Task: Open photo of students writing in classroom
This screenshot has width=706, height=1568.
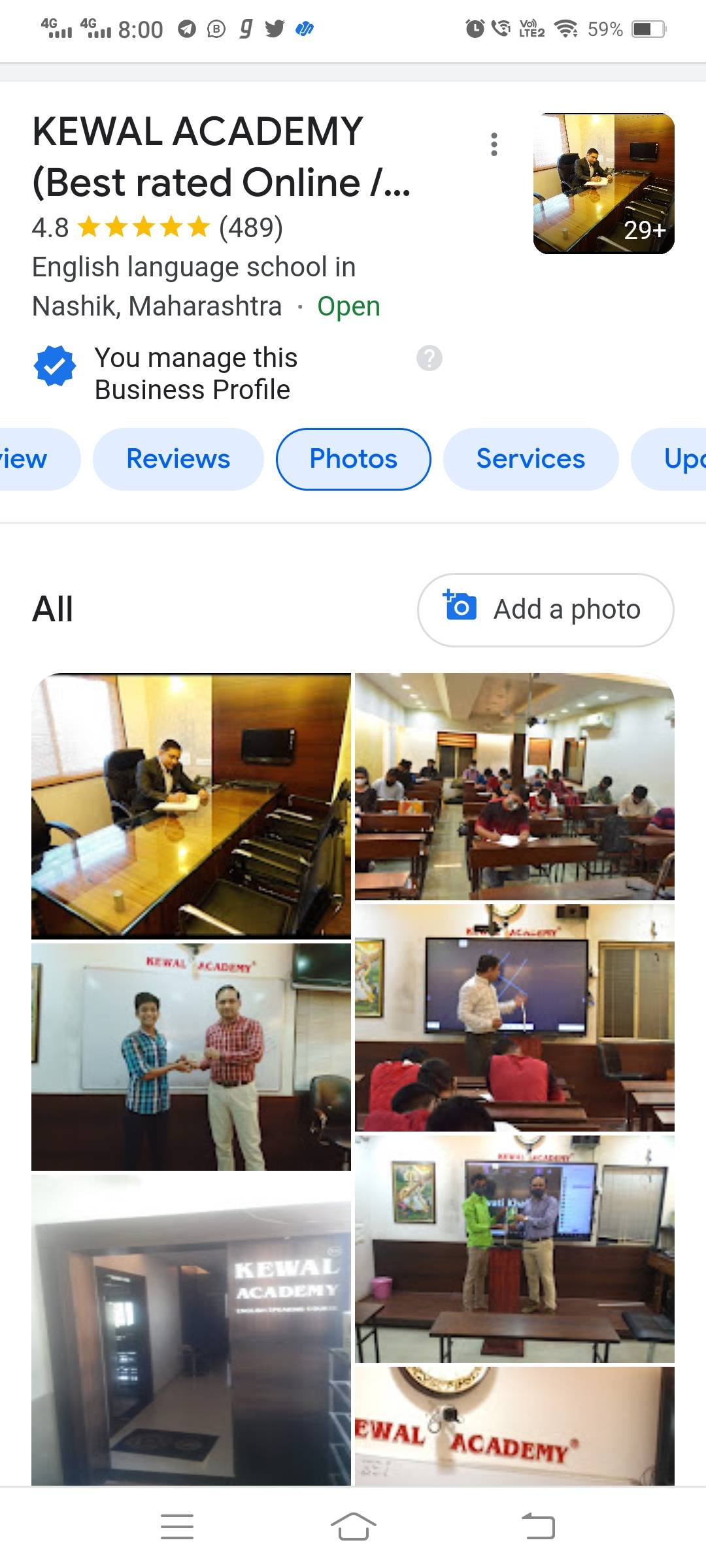Action: click(x=514, y=787)
